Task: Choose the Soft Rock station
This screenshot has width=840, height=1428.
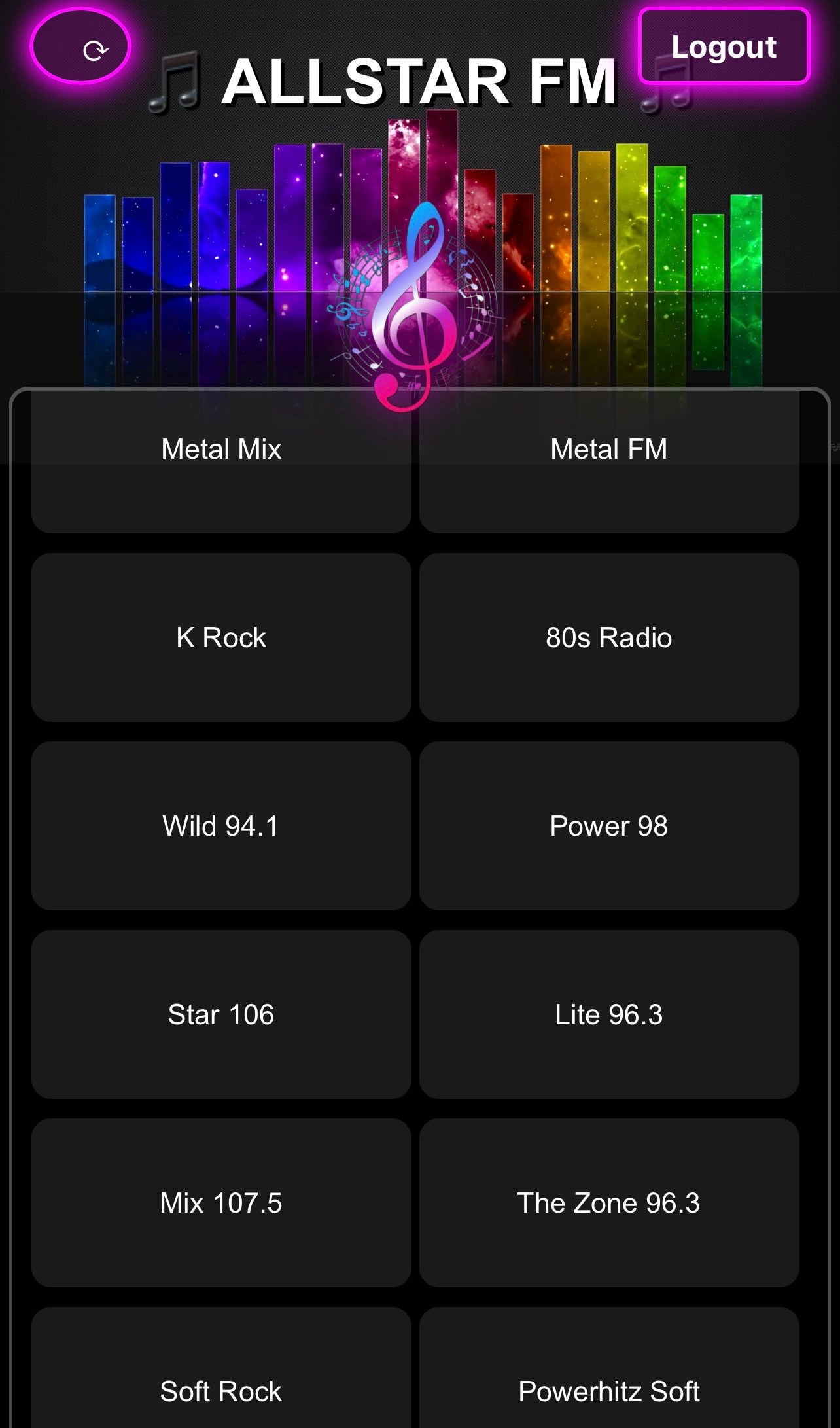Action: pos(221,1381)
